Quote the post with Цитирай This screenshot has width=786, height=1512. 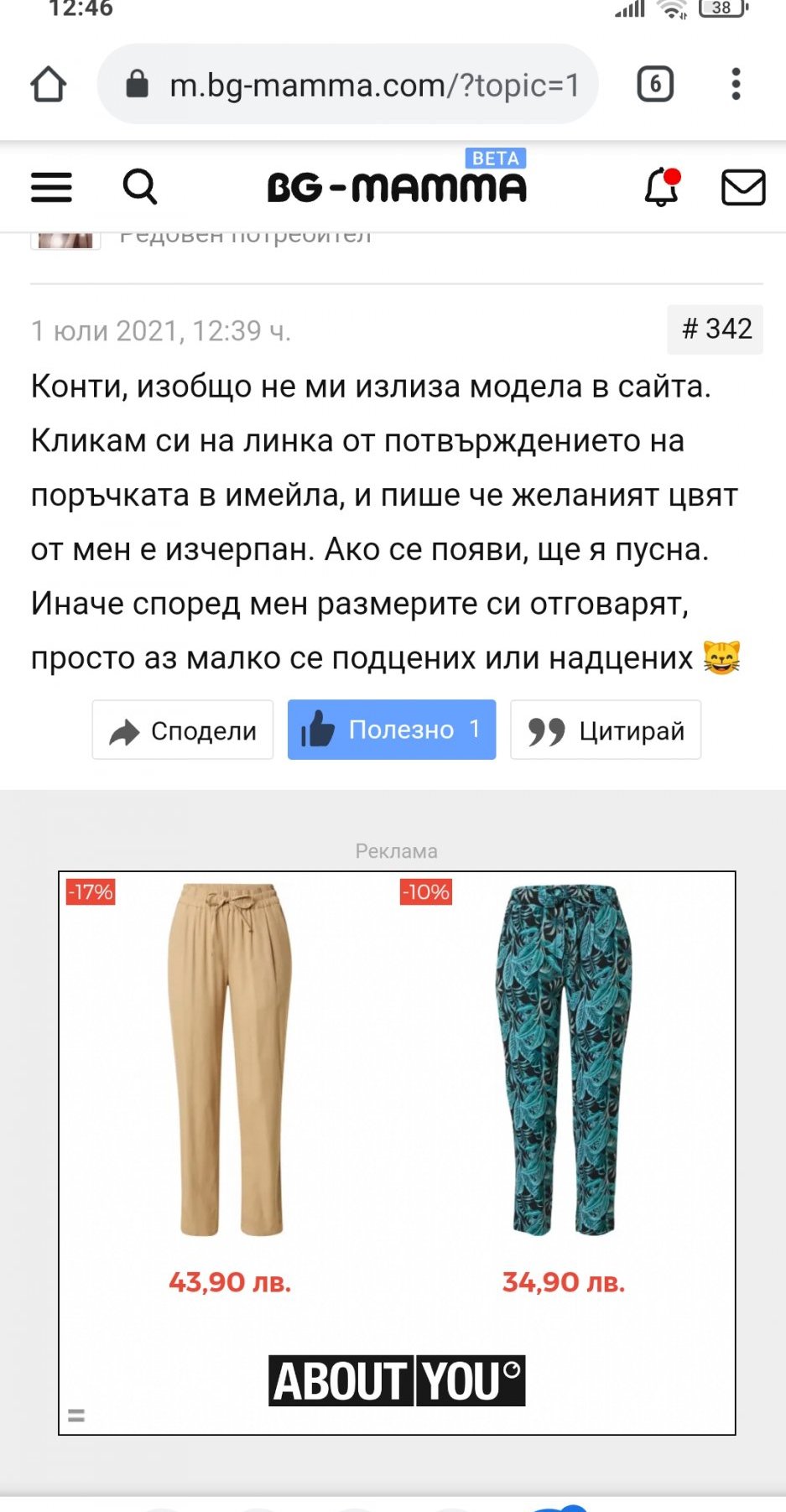[x=606, y=730]
